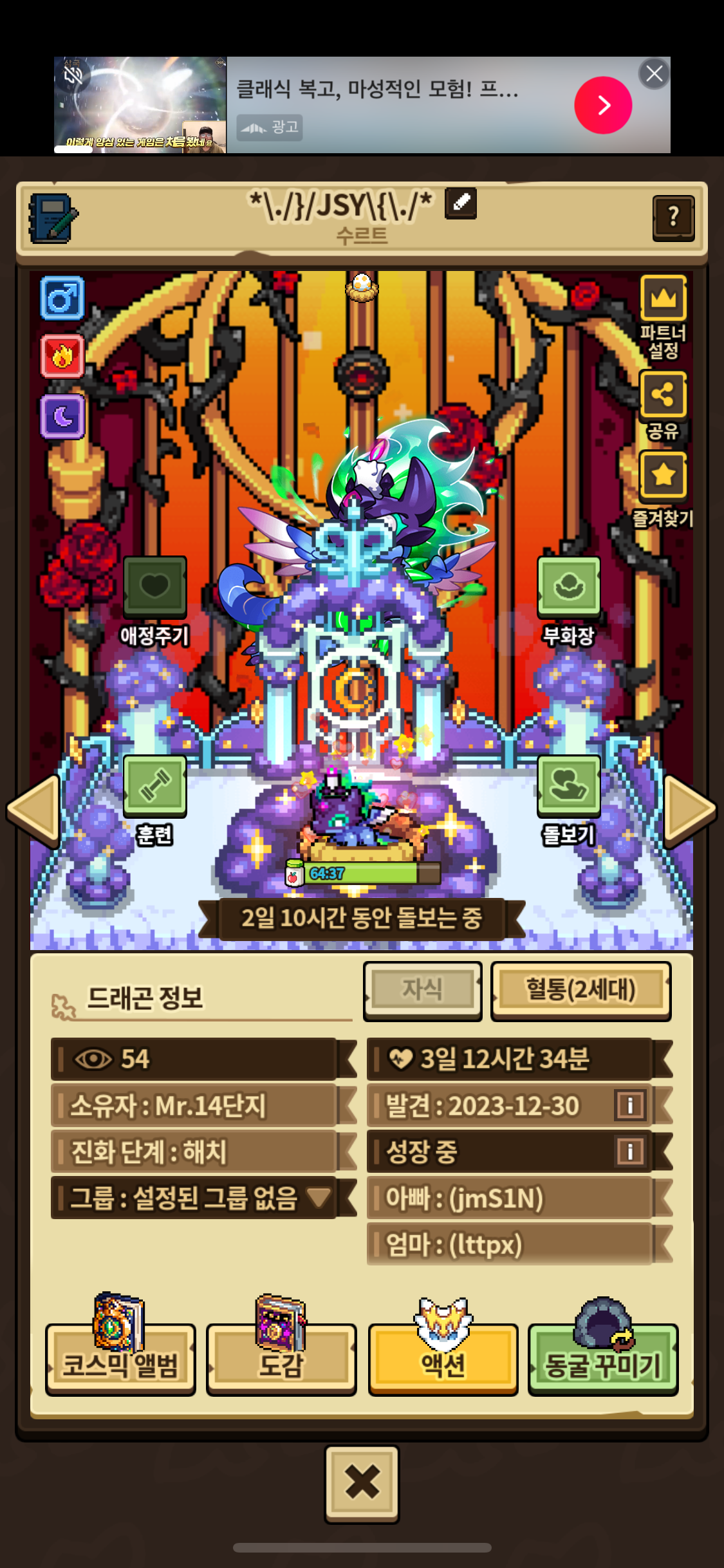Viewport: 724px width, 1568px height.
Task: Give affection with 애정주기
Action: point(154,587)
